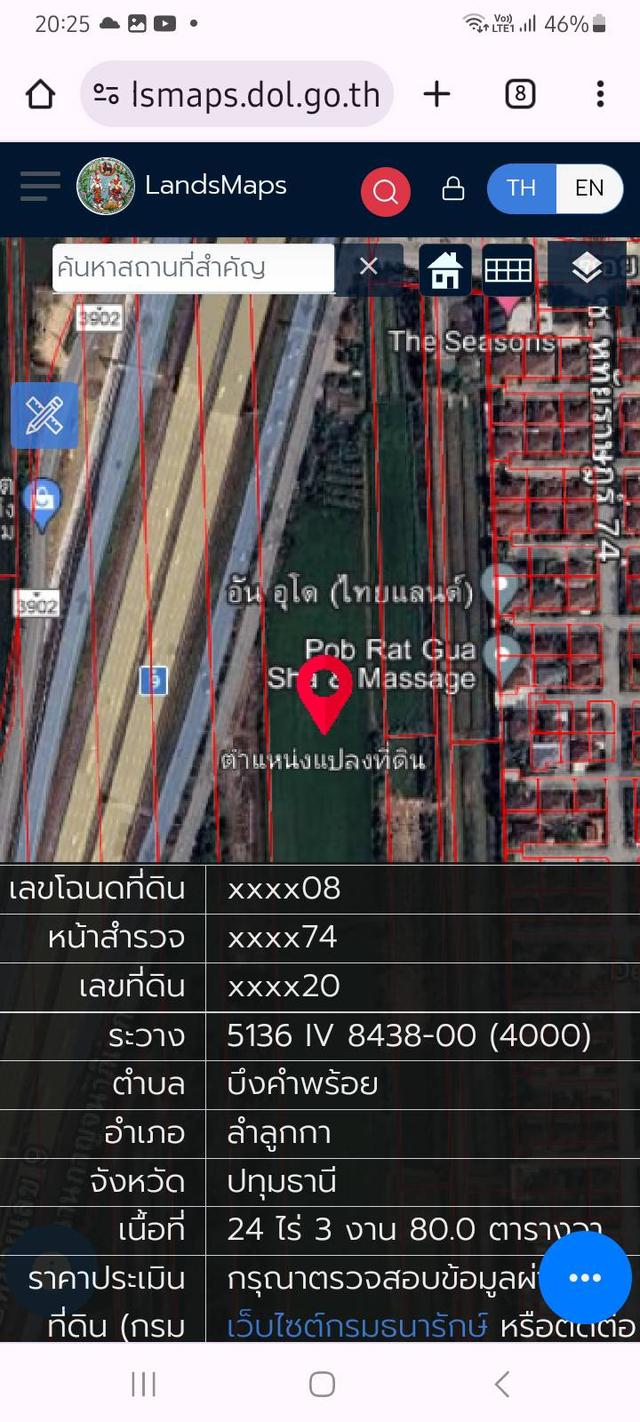Go back using system navigation
The image size is (640, 1422).
click(x=502, y=1384)
